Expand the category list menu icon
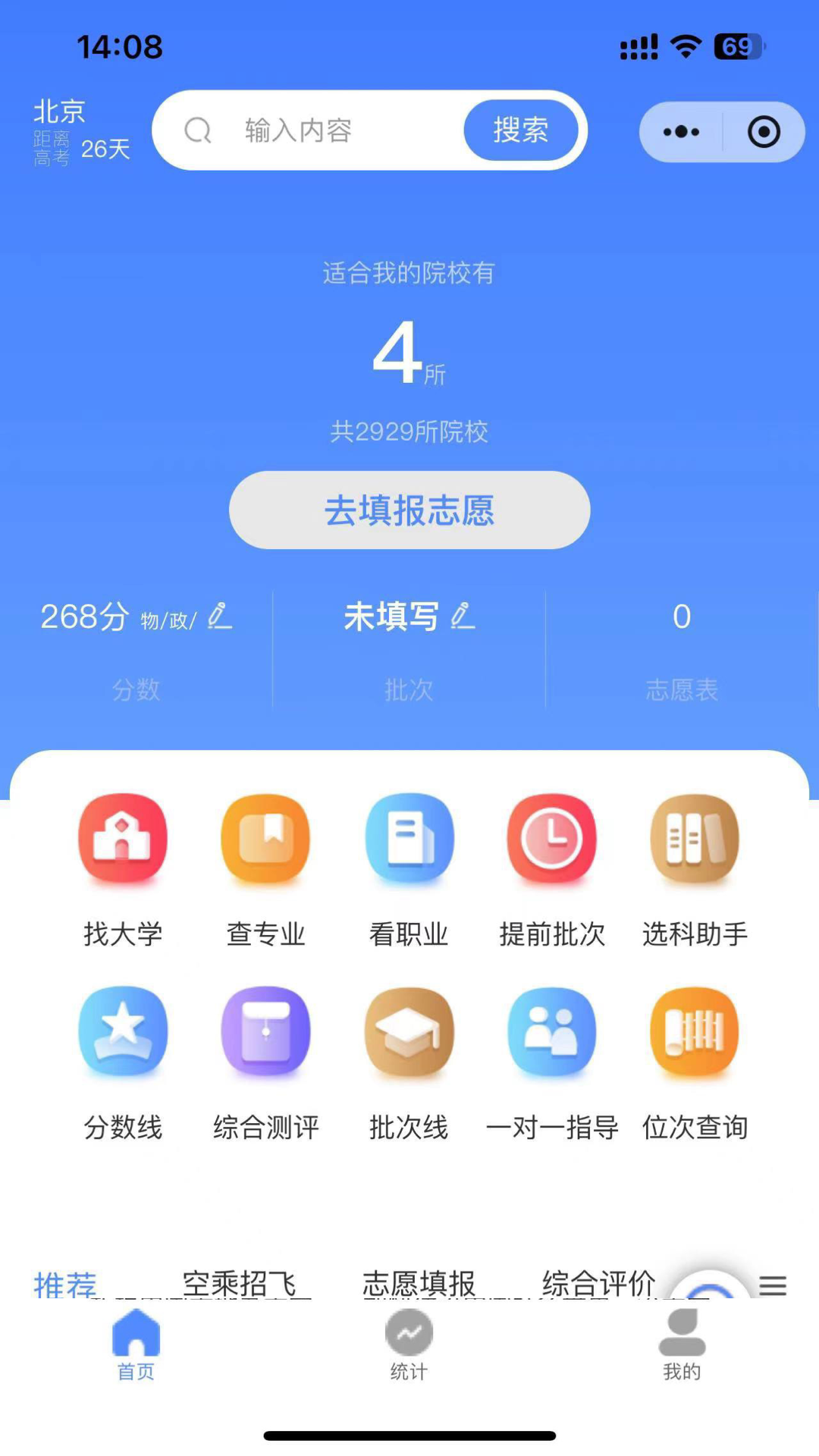Image resolution: width=819 pixels, height=1456 pixels. (773, 1285)
